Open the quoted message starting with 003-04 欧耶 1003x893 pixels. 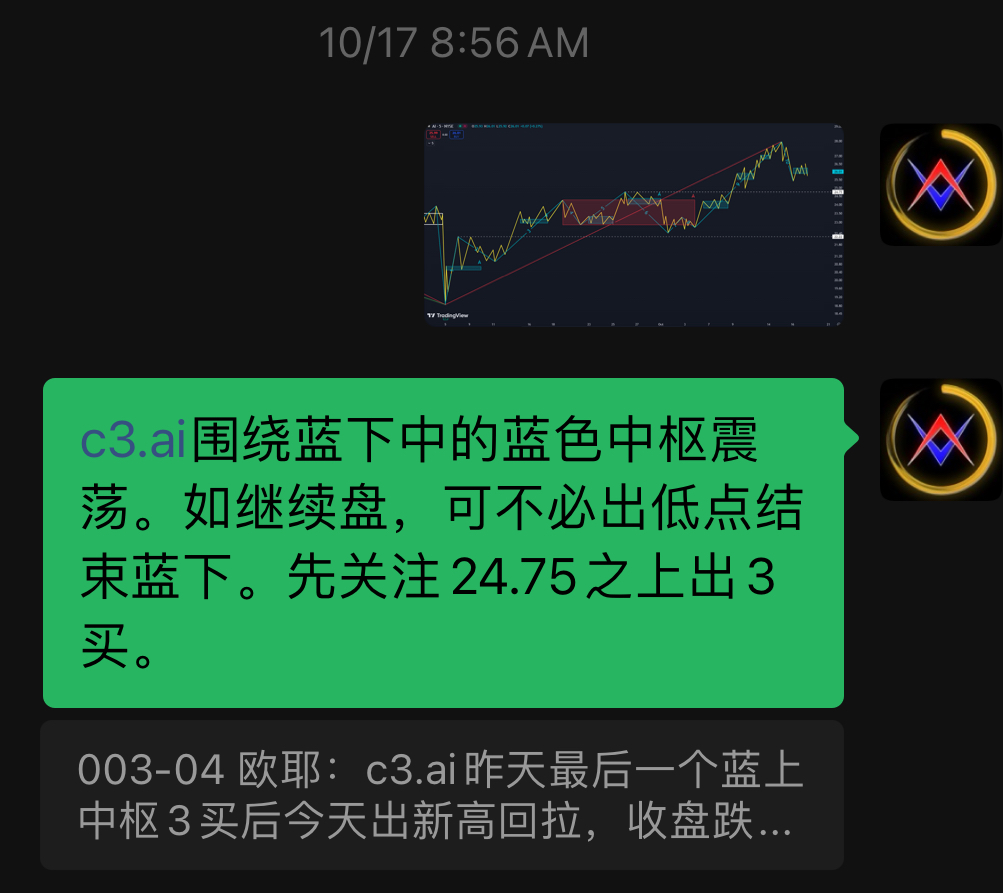(x=441, y=795)
